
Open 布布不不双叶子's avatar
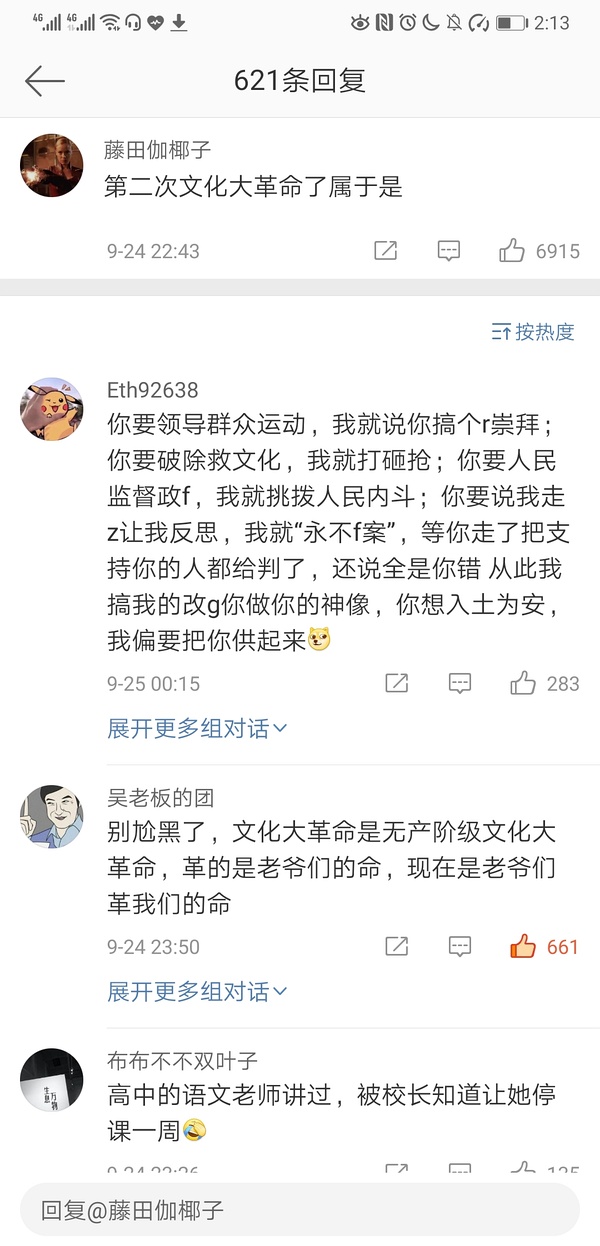pos(51,1079)
